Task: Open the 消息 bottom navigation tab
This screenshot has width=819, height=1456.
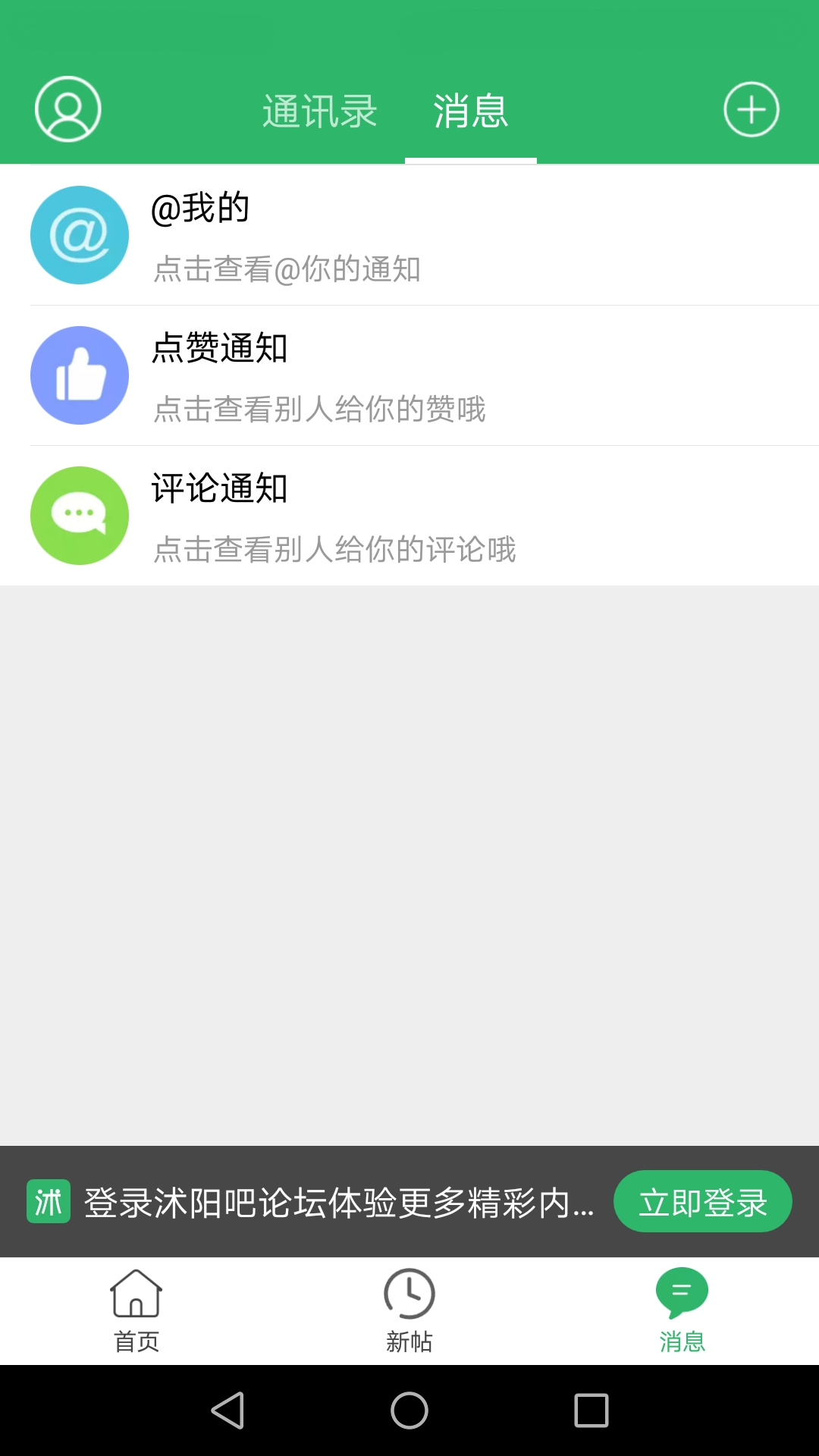Action: tap(682, 1310)
